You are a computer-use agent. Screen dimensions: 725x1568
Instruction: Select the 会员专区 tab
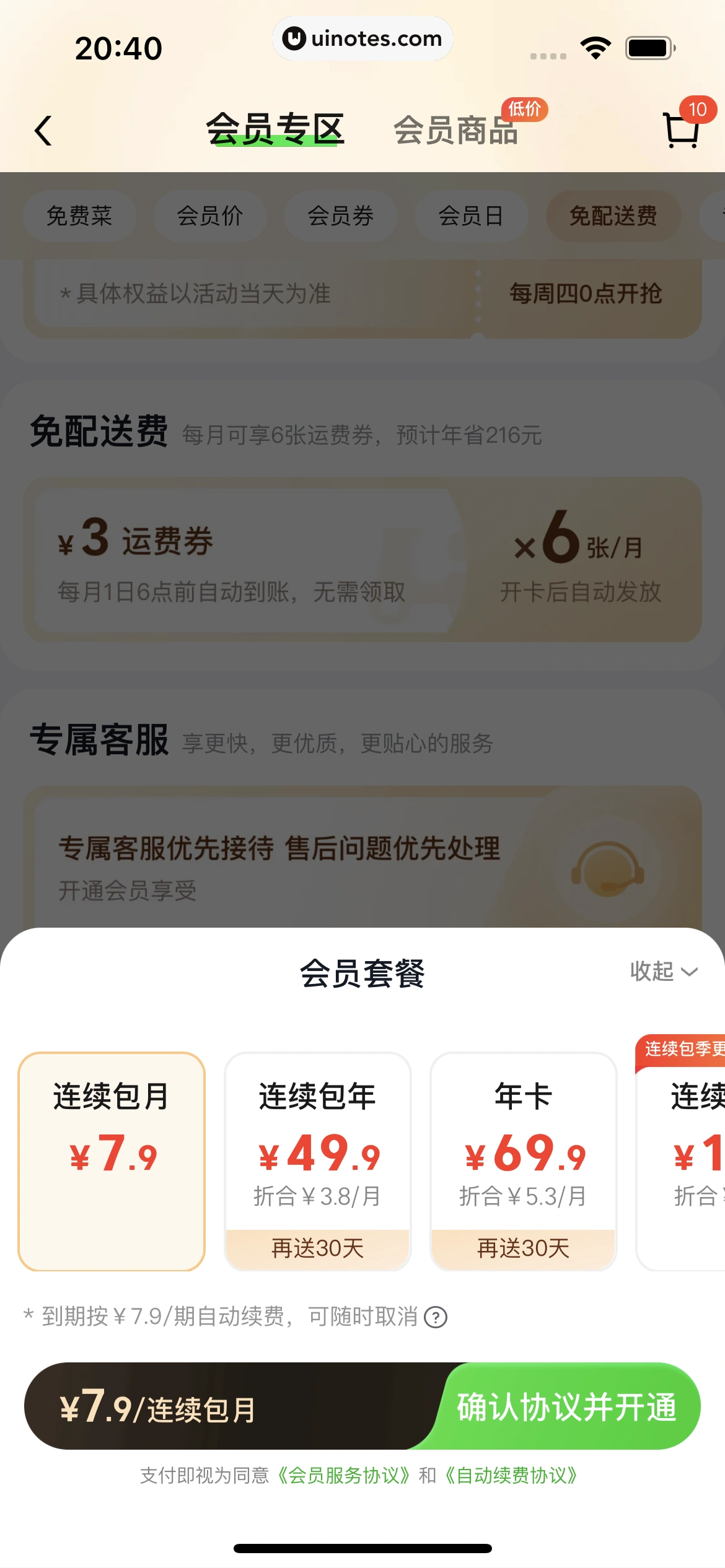275,129
